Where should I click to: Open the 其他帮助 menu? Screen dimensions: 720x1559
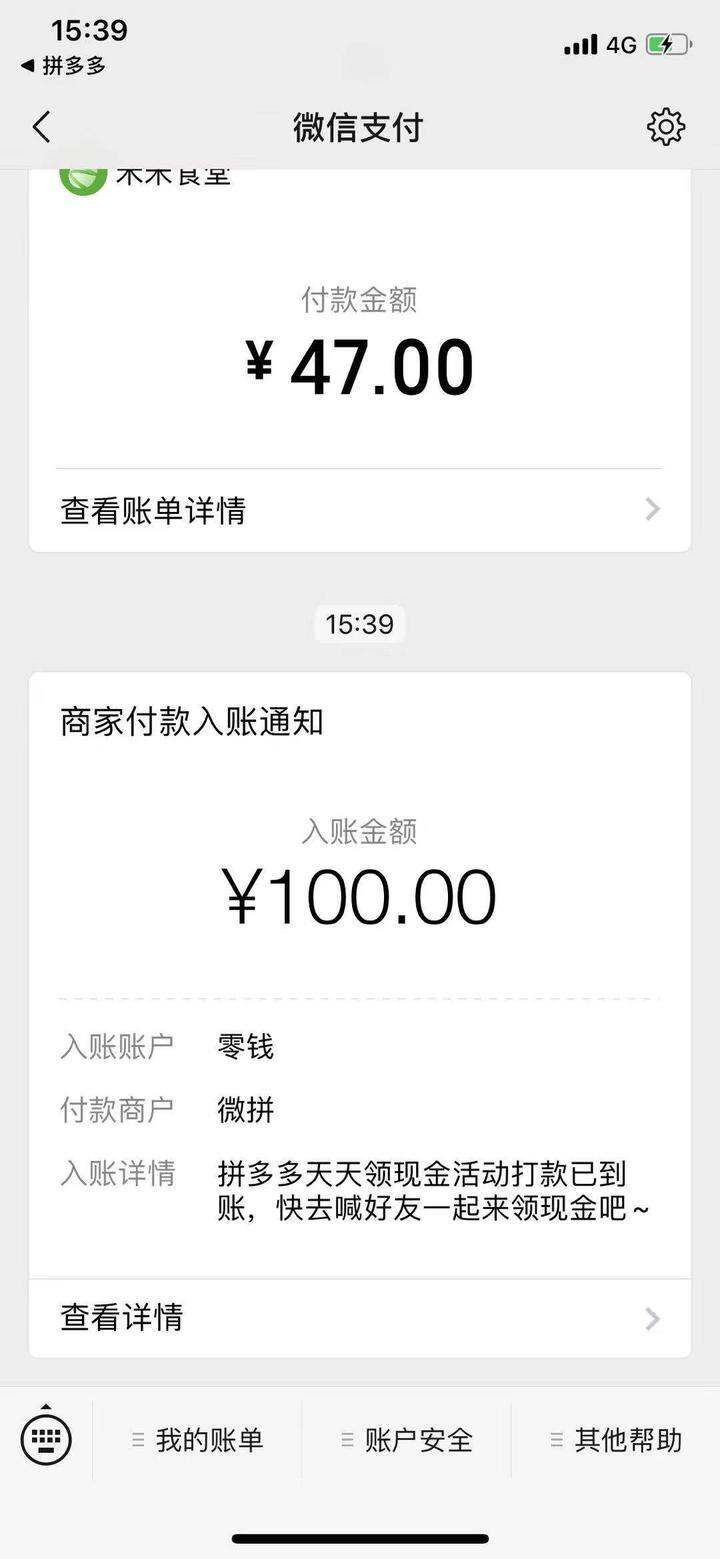(615, 1440)
